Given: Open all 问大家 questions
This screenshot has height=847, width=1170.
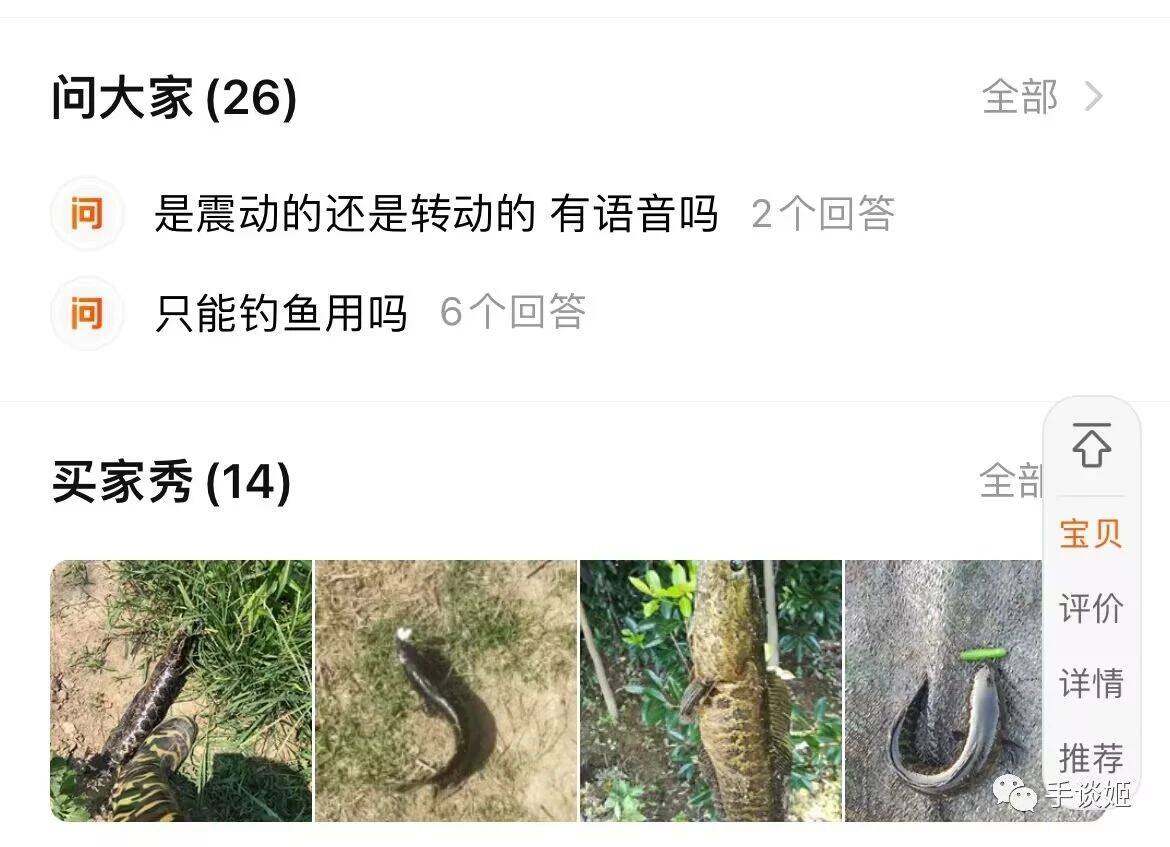Looking at the screenshot, I should pyautogui.click(x=1042, y=97).
